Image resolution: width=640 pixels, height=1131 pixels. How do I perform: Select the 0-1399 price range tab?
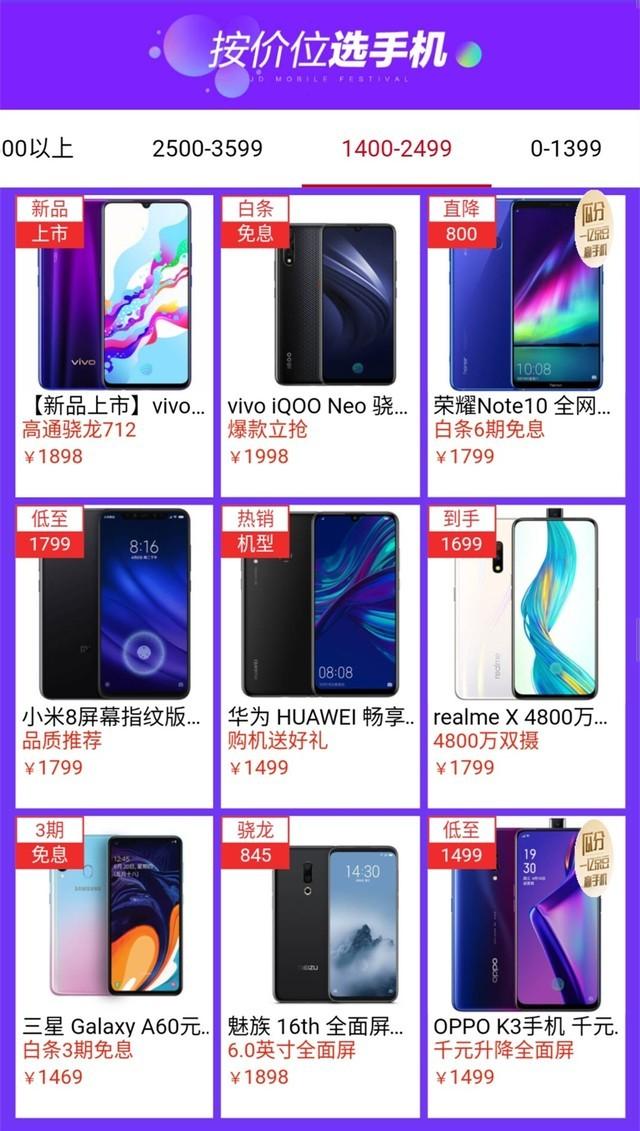click(x=566, y=149)
